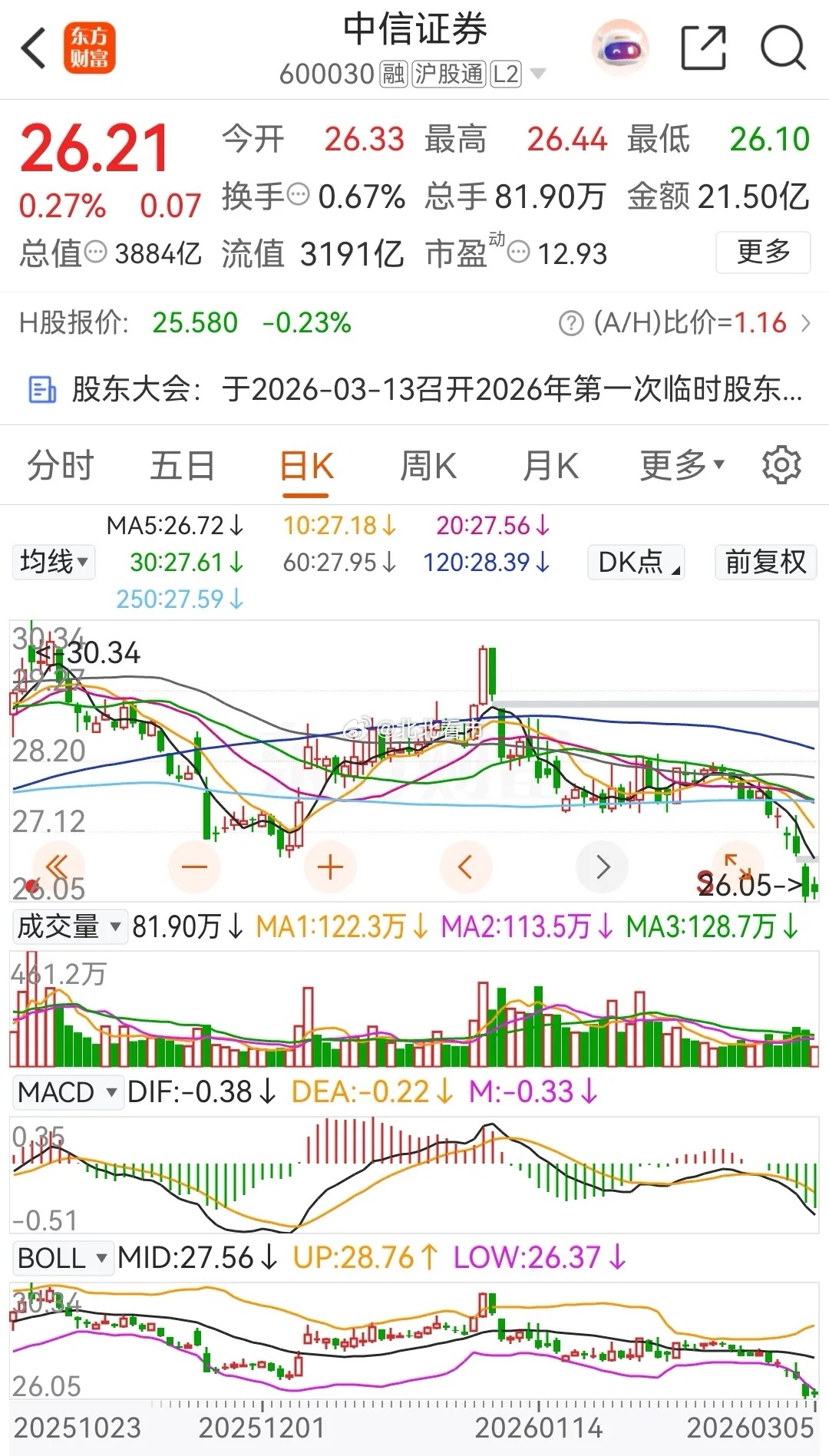
Task: Zoom out the K-line chart with minus
Action: (x=194, y=867)
